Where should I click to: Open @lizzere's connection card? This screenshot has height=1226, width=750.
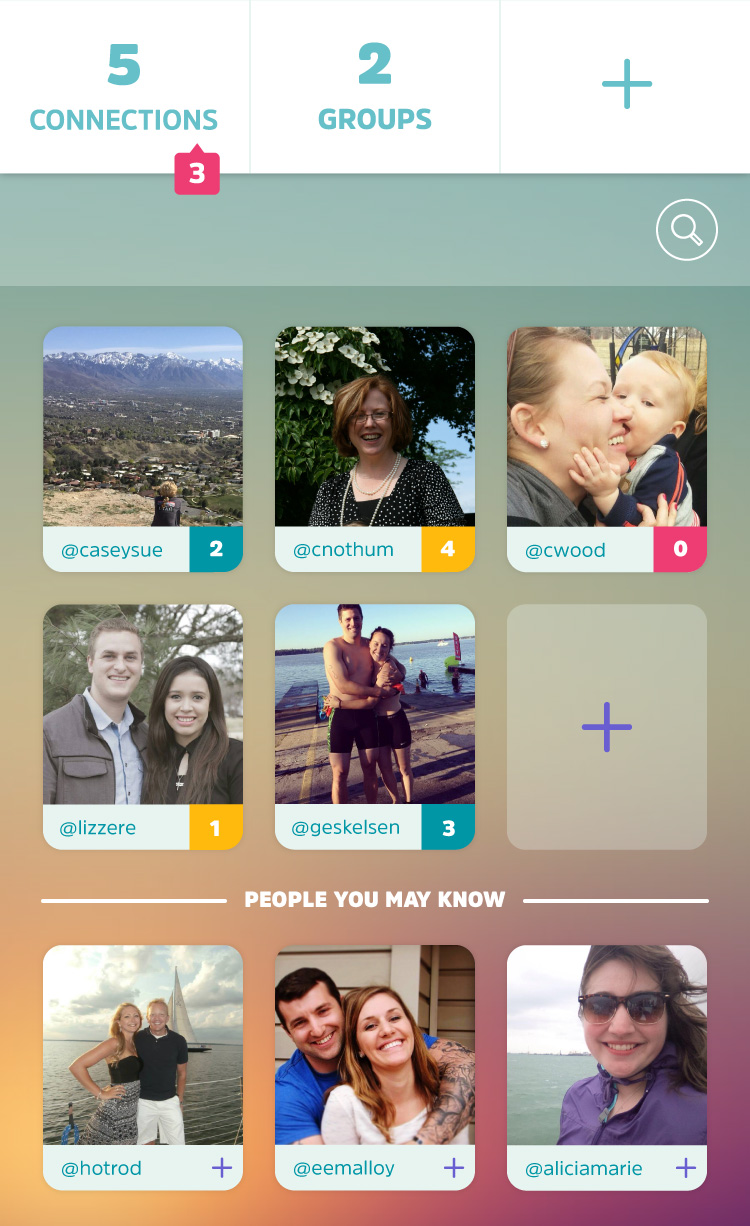coord(143,727)
